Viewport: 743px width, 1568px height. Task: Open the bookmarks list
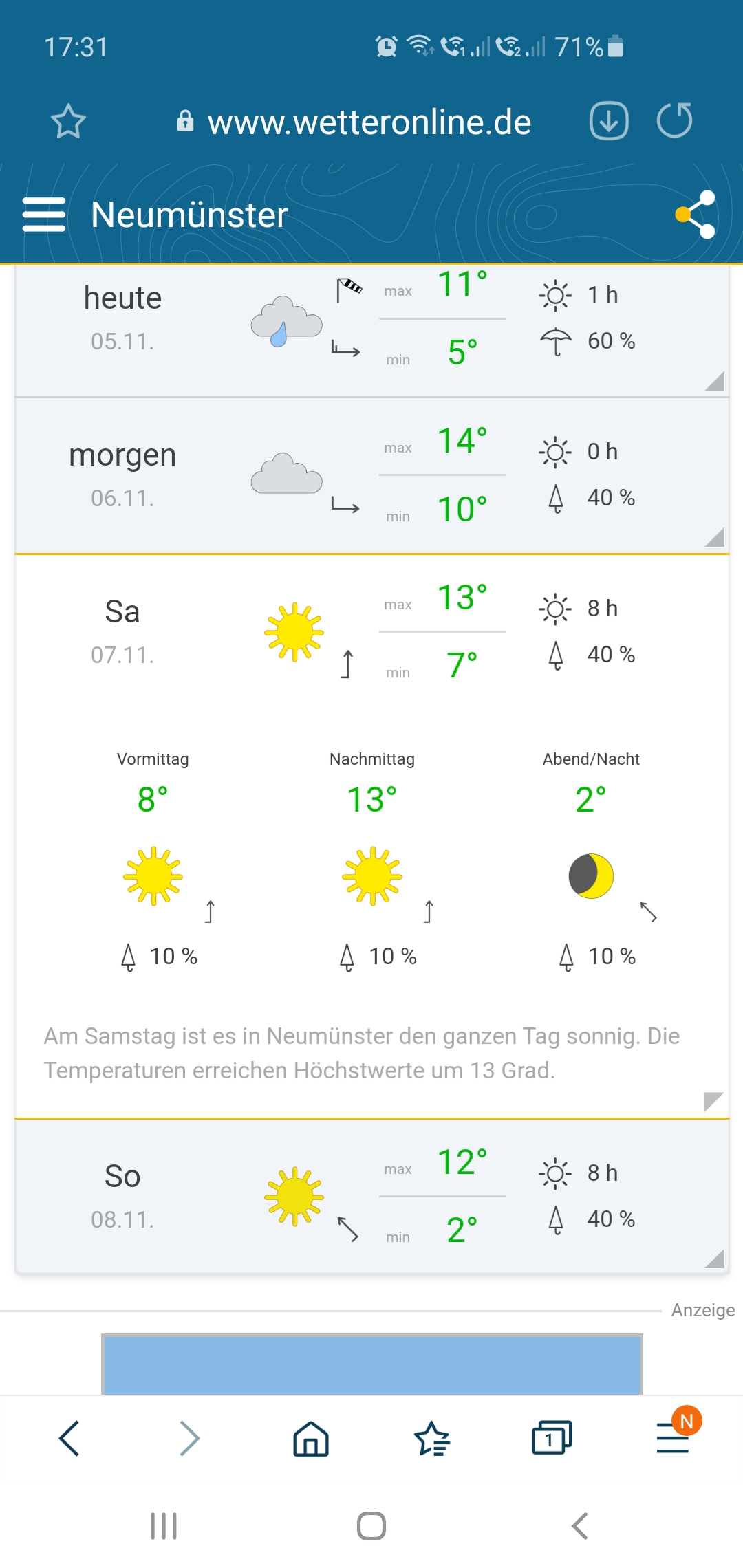pyautogui.click(x=431, y=1438)
